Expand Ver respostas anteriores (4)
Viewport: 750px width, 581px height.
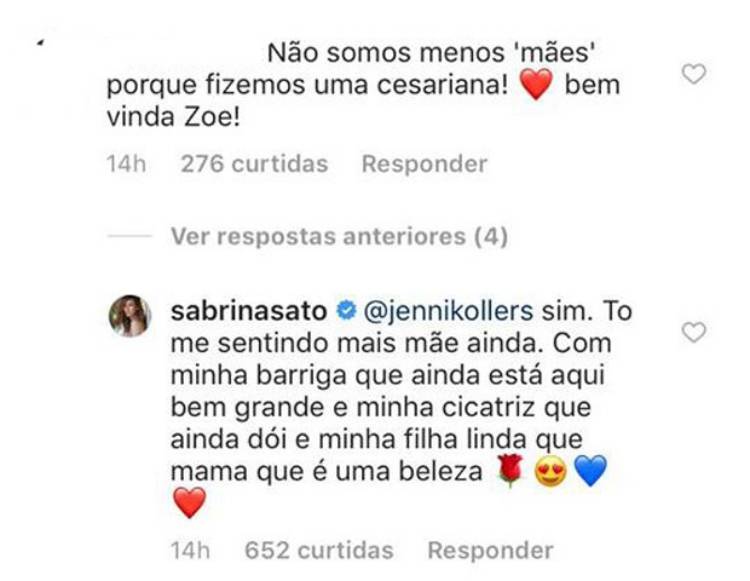[x=339, y=237]
